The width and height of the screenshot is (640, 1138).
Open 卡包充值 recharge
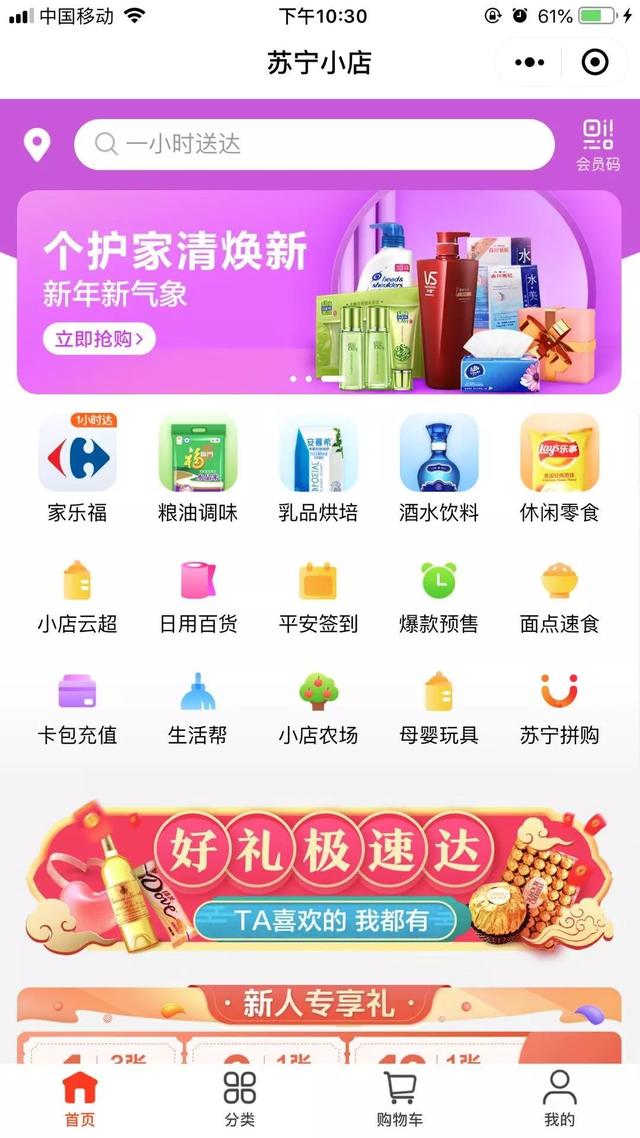pos(77,708)
